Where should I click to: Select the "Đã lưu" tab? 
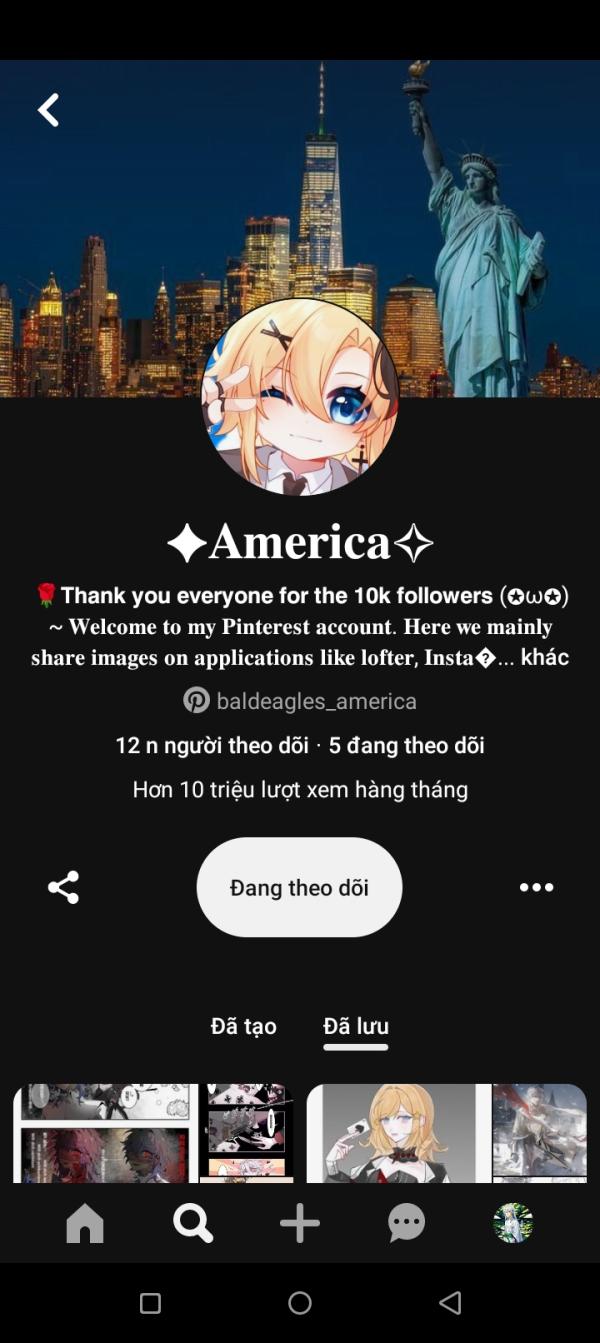click(356, 1026)
